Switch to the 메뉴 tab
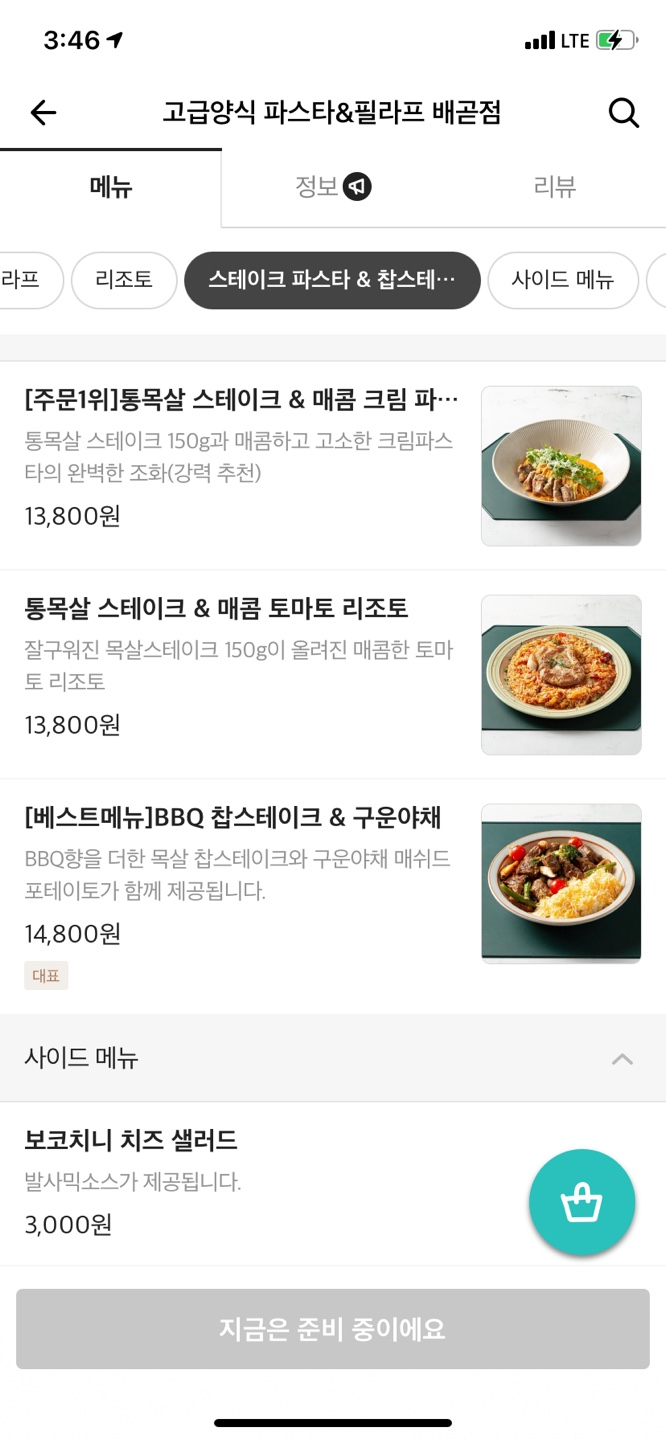 pyautogui.click(x=111, y=187)
